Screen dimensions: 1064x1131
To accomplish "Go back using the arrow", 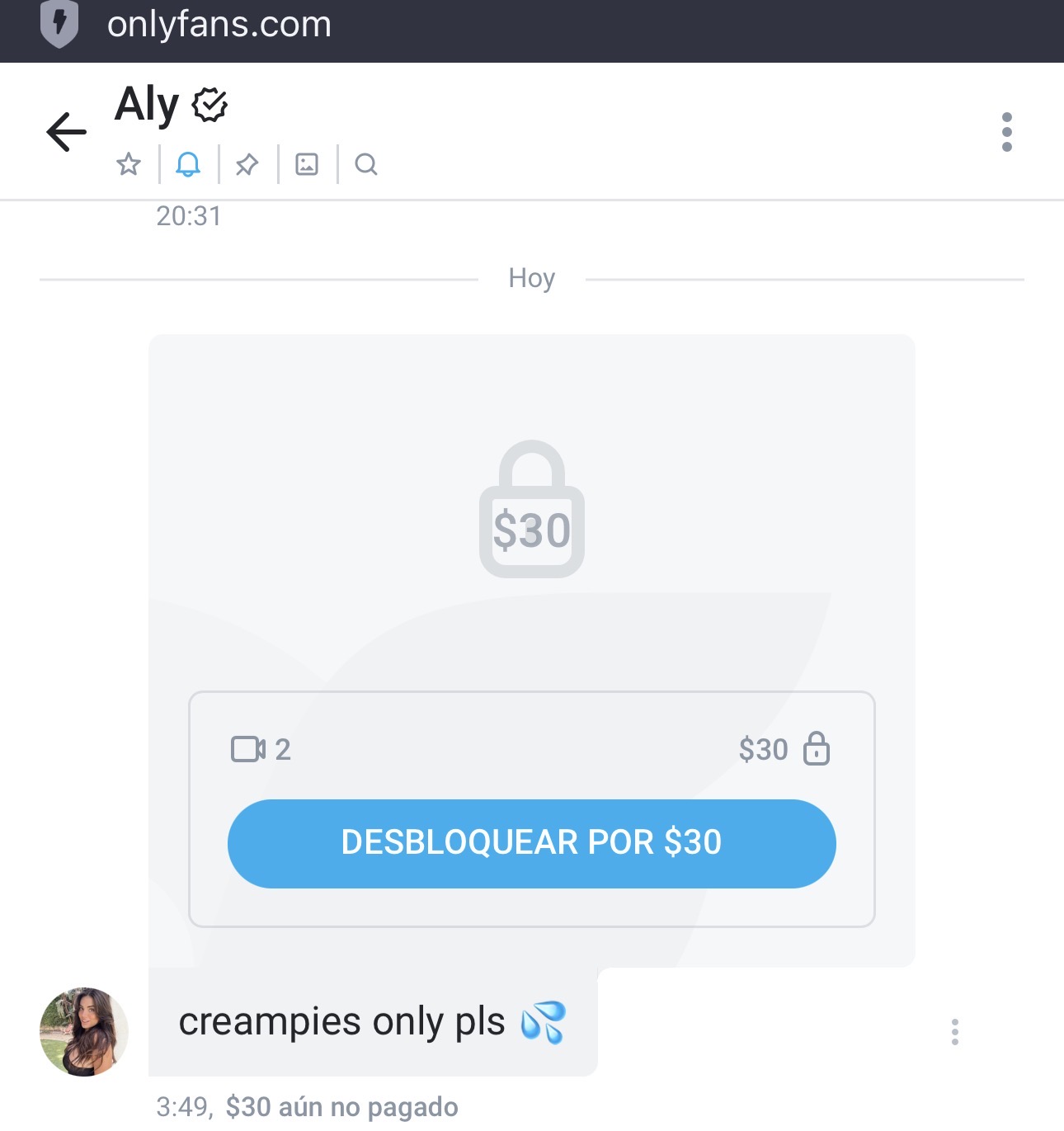I will coord(67,132).
